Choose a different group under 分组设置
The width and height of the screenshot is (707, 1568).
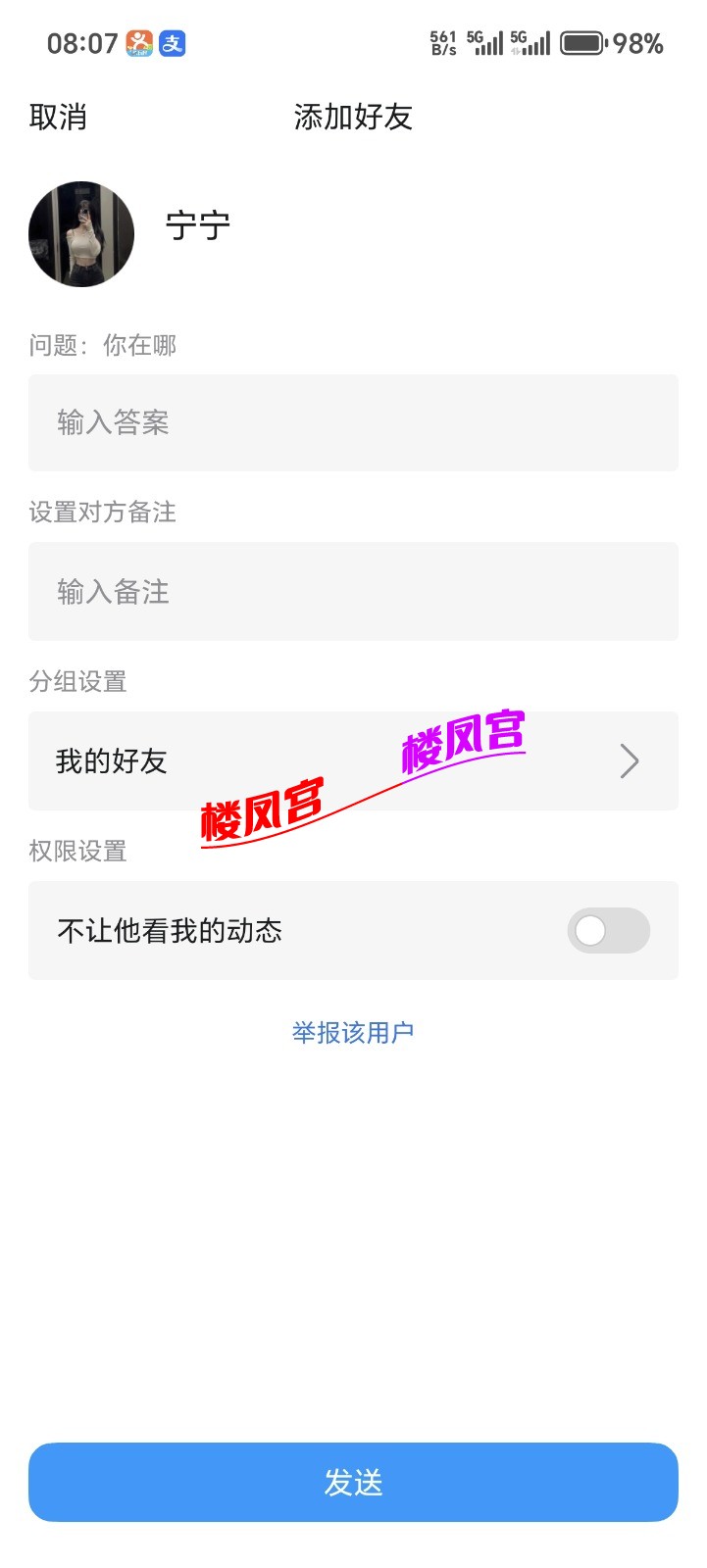(x=353, y=761)
